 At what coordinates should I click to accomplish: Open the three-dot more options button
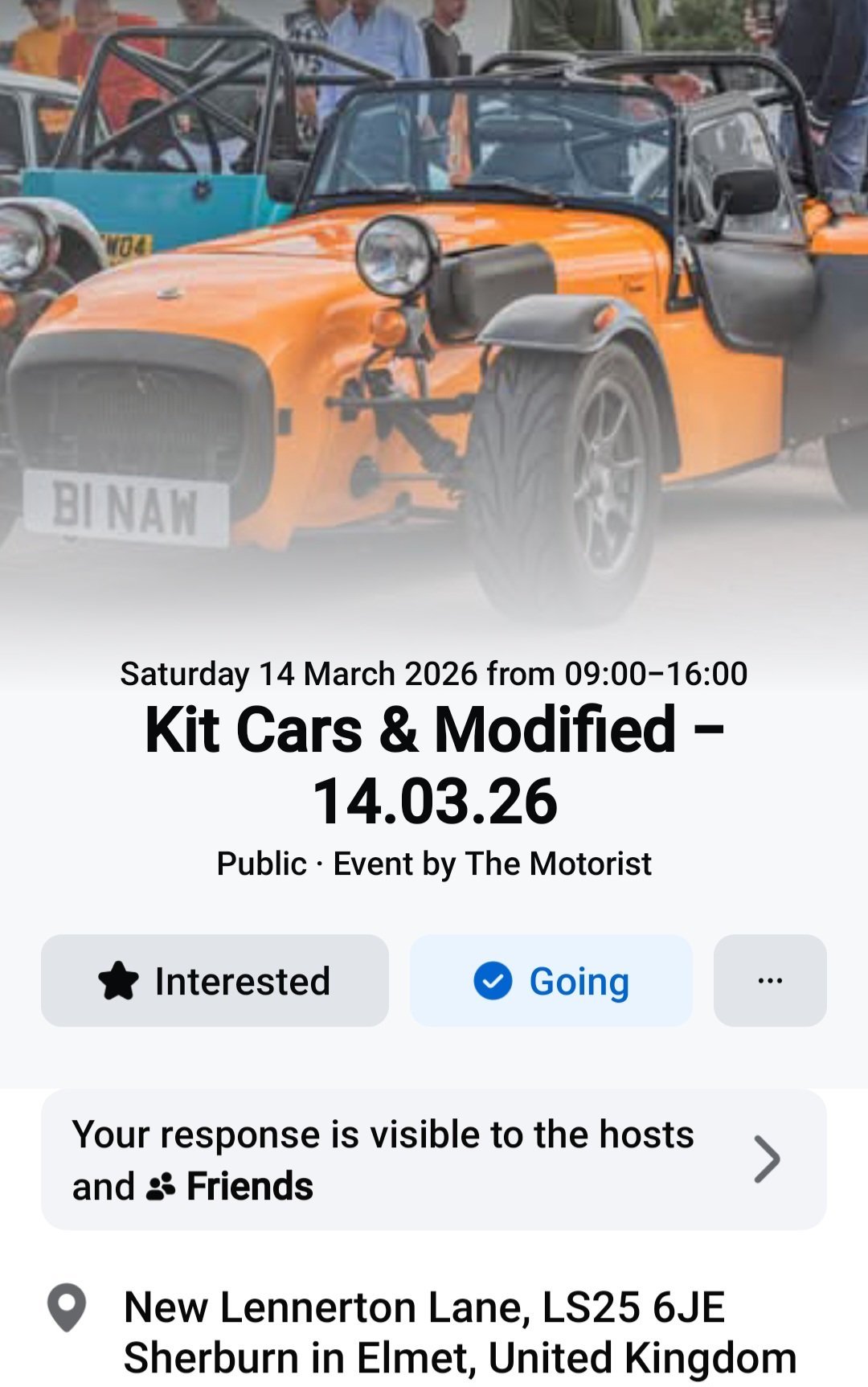pos(769,980)
